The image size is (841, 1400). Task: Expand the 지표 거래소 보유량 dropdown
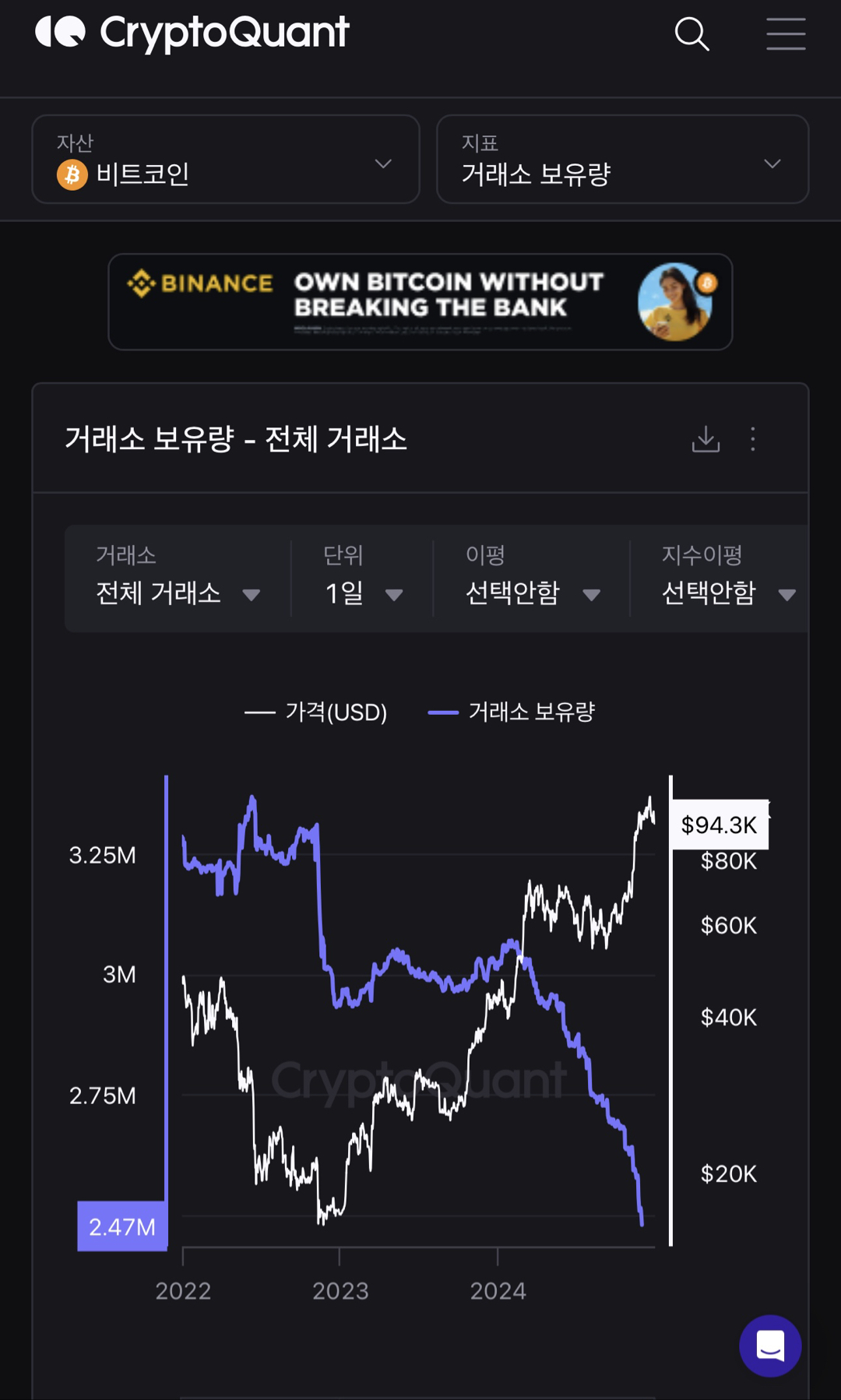coord(622,160)
